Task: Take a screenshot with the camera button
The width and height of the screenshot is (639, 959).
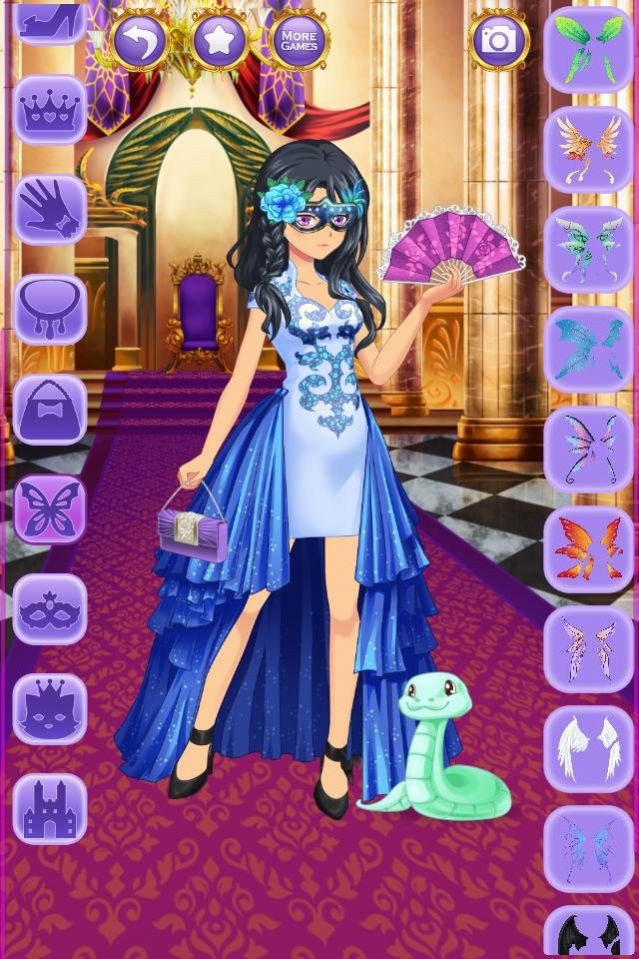Action: (x=498, y=40)
